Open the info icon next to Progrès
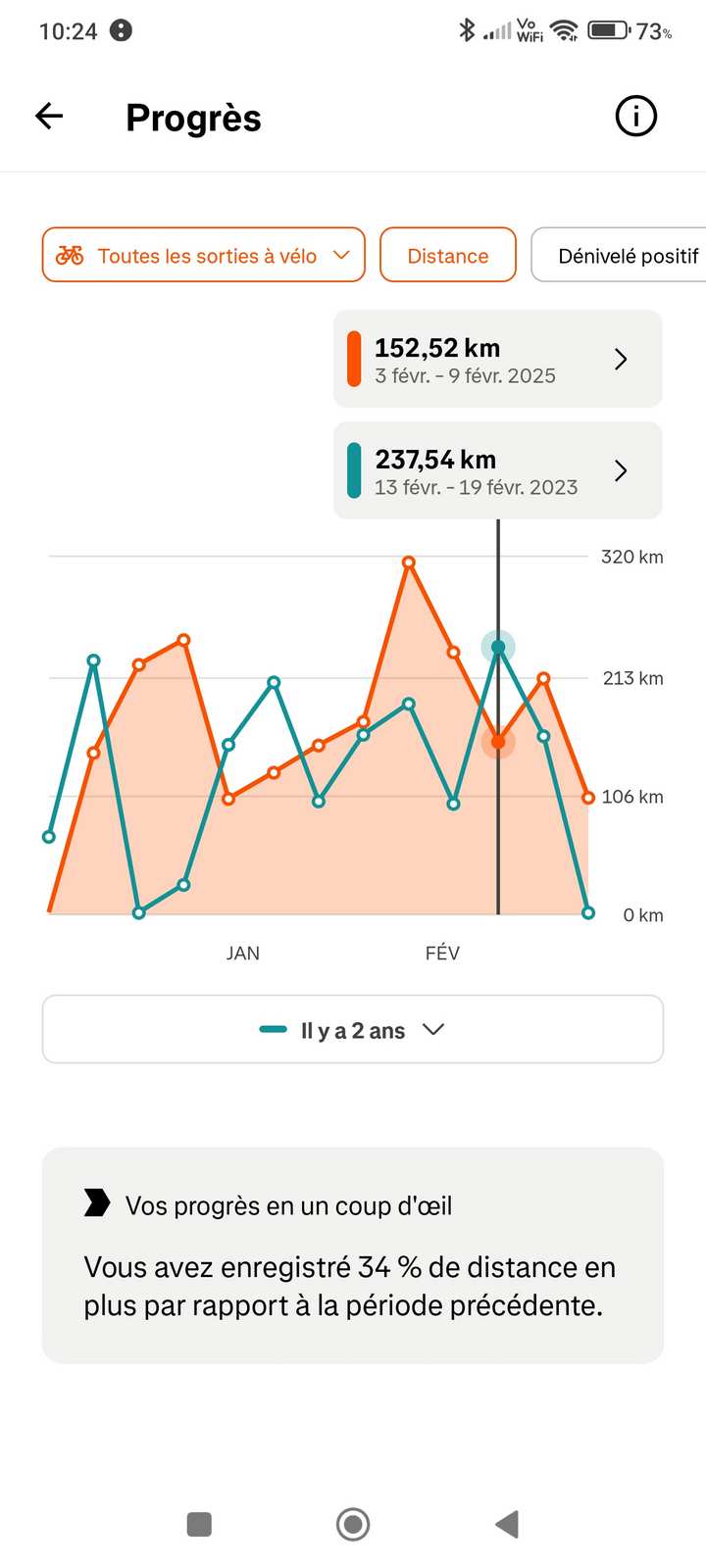The width and height of the screenshot is (706, 1568). click(x=635, y=117)
